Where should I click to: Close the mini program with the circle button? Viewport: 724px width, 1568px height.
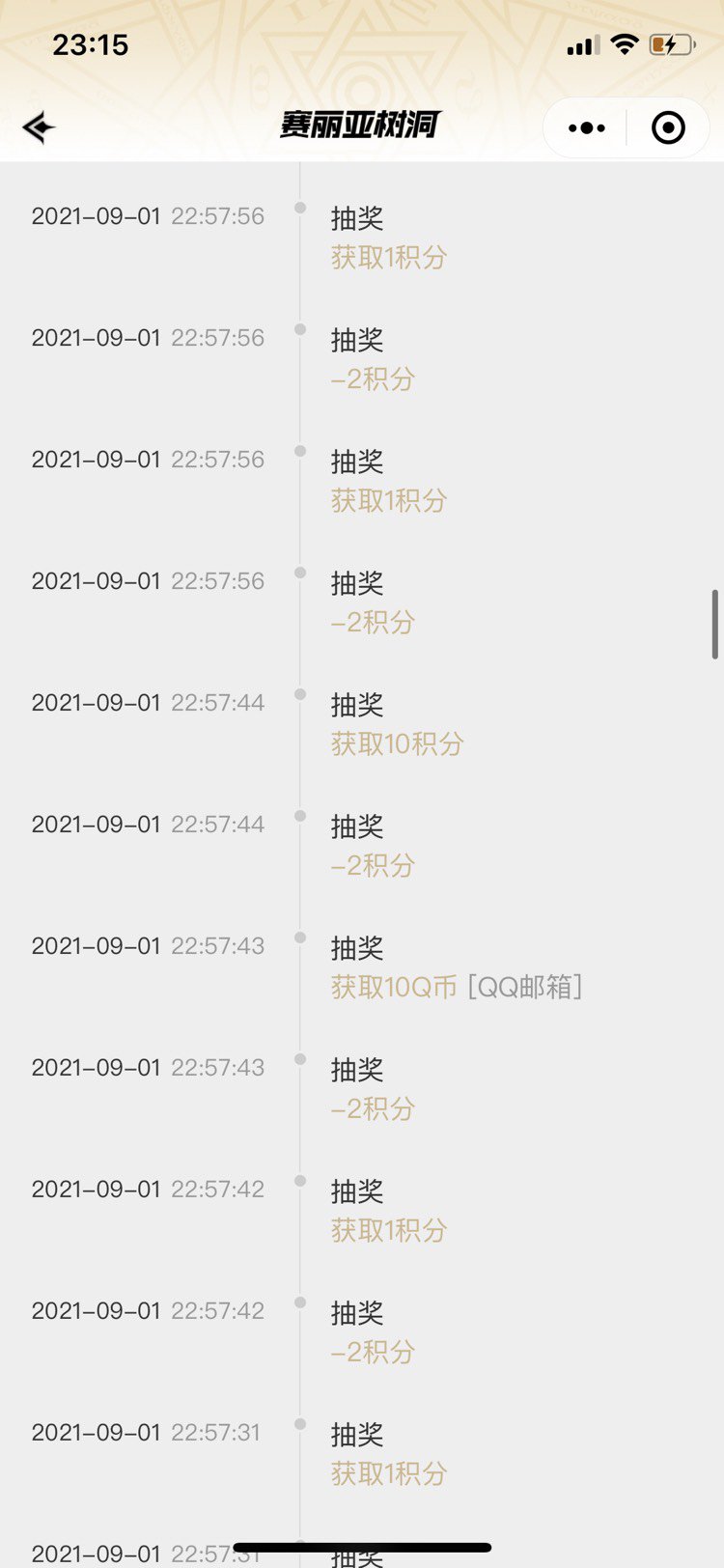coord(668,127)
